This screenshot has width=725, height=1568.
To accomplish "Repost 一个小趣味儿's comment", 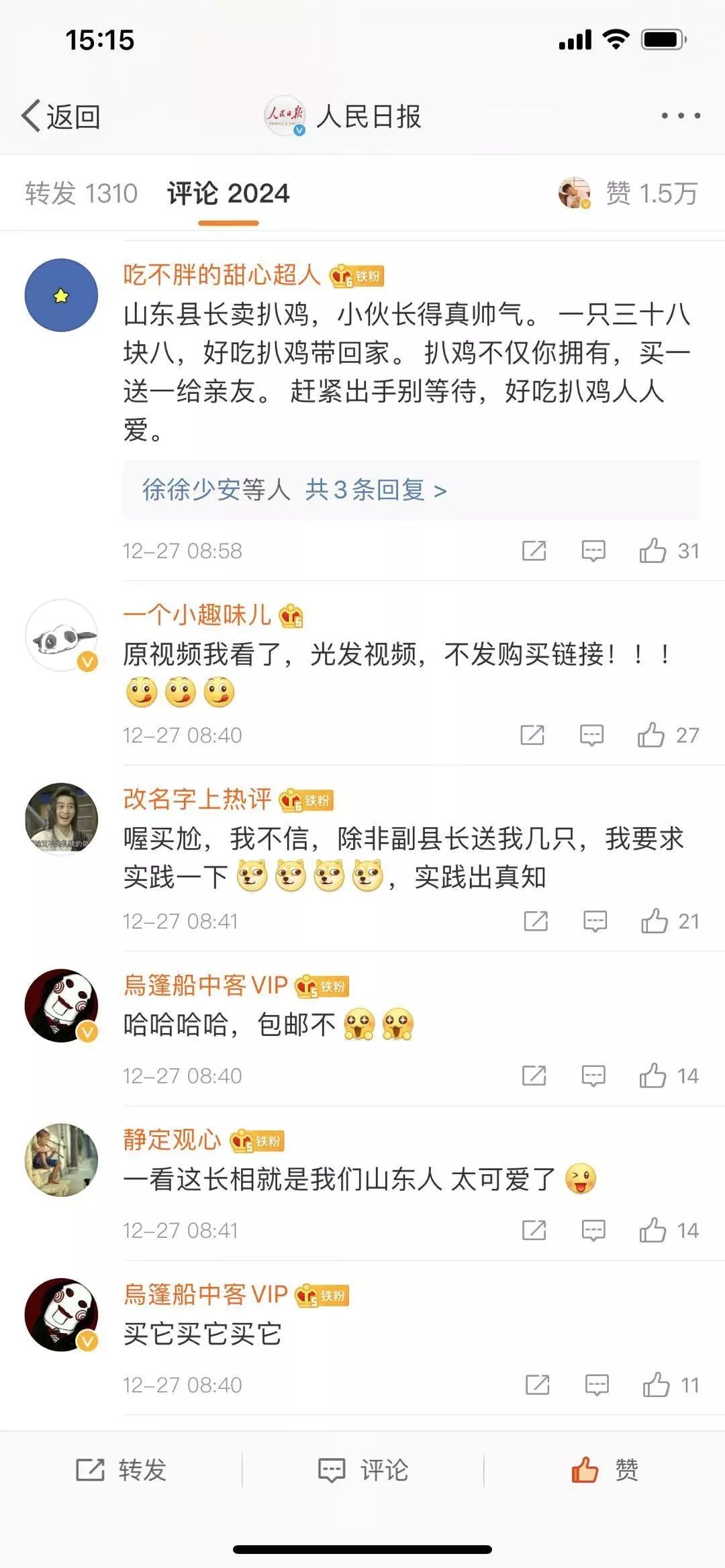I will (x=532, y=735).
